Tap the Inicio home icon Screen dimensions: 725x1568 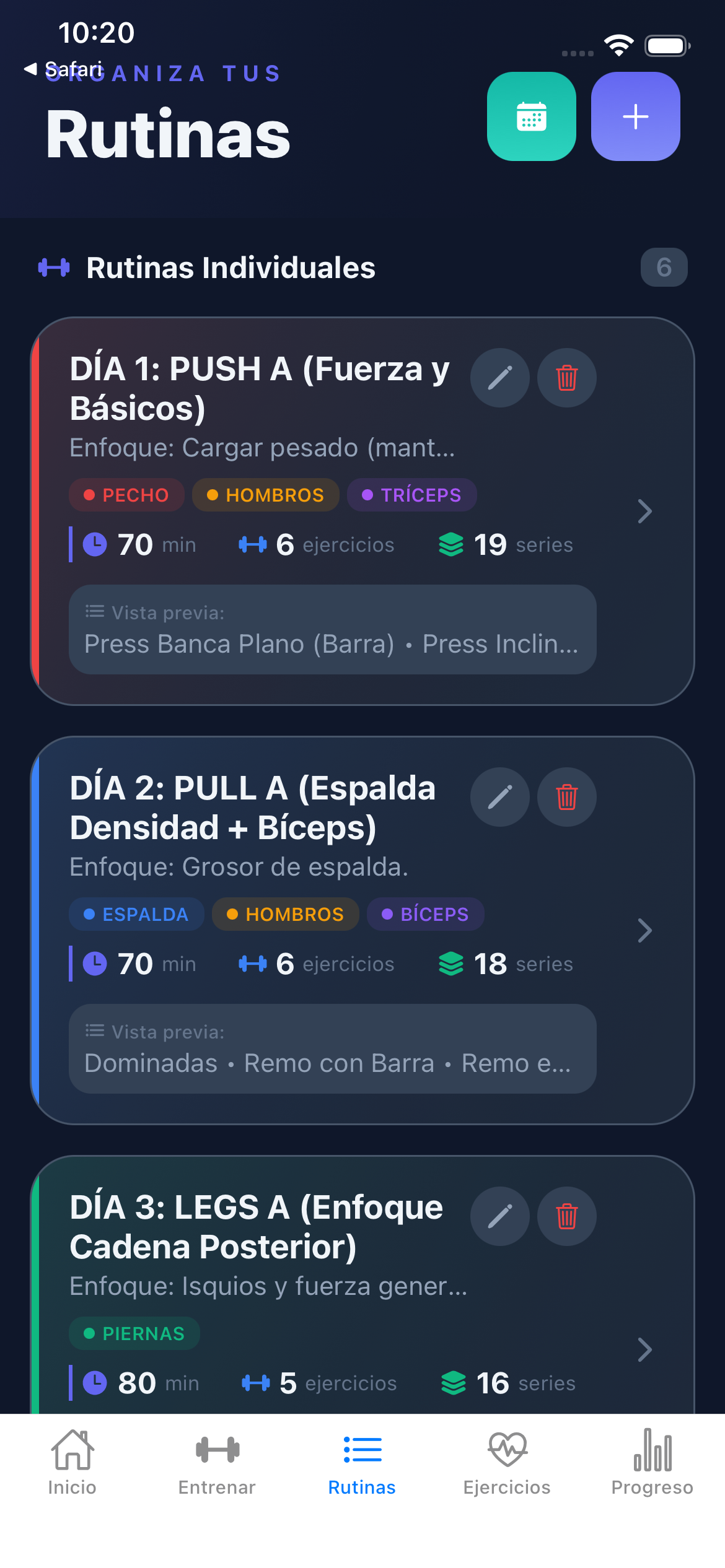pyautogui.click(x=72, y=1449)
